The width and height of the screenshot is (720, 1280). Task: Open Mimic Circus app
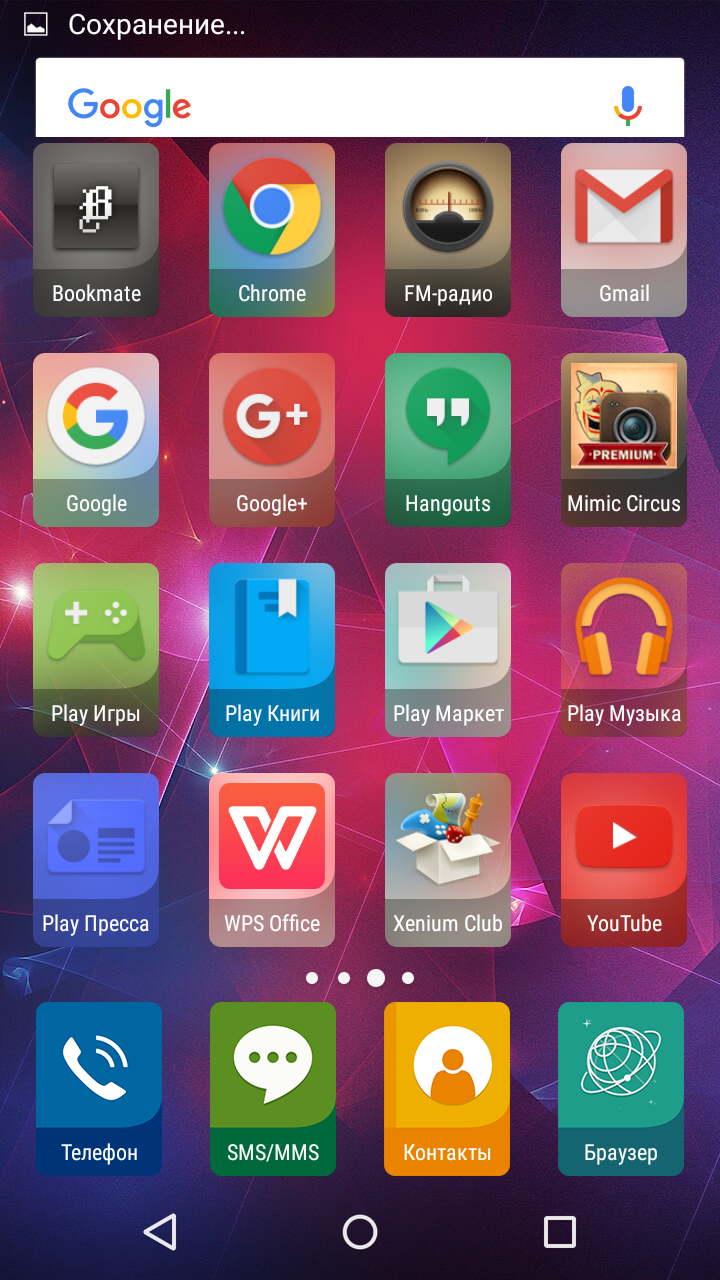(624, 440)
